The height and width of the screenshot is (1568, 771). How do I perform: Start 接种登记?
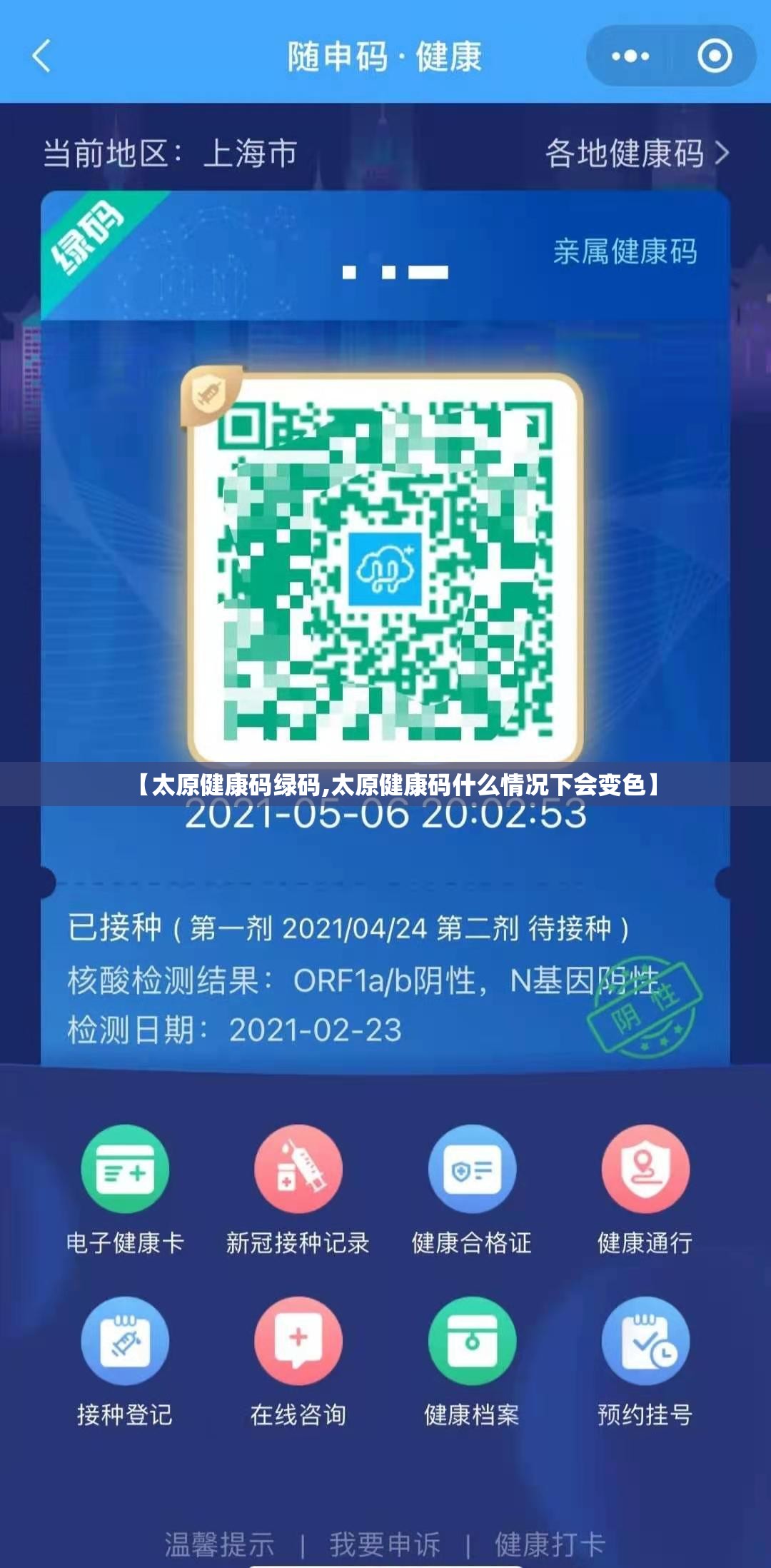[125, 1361]
